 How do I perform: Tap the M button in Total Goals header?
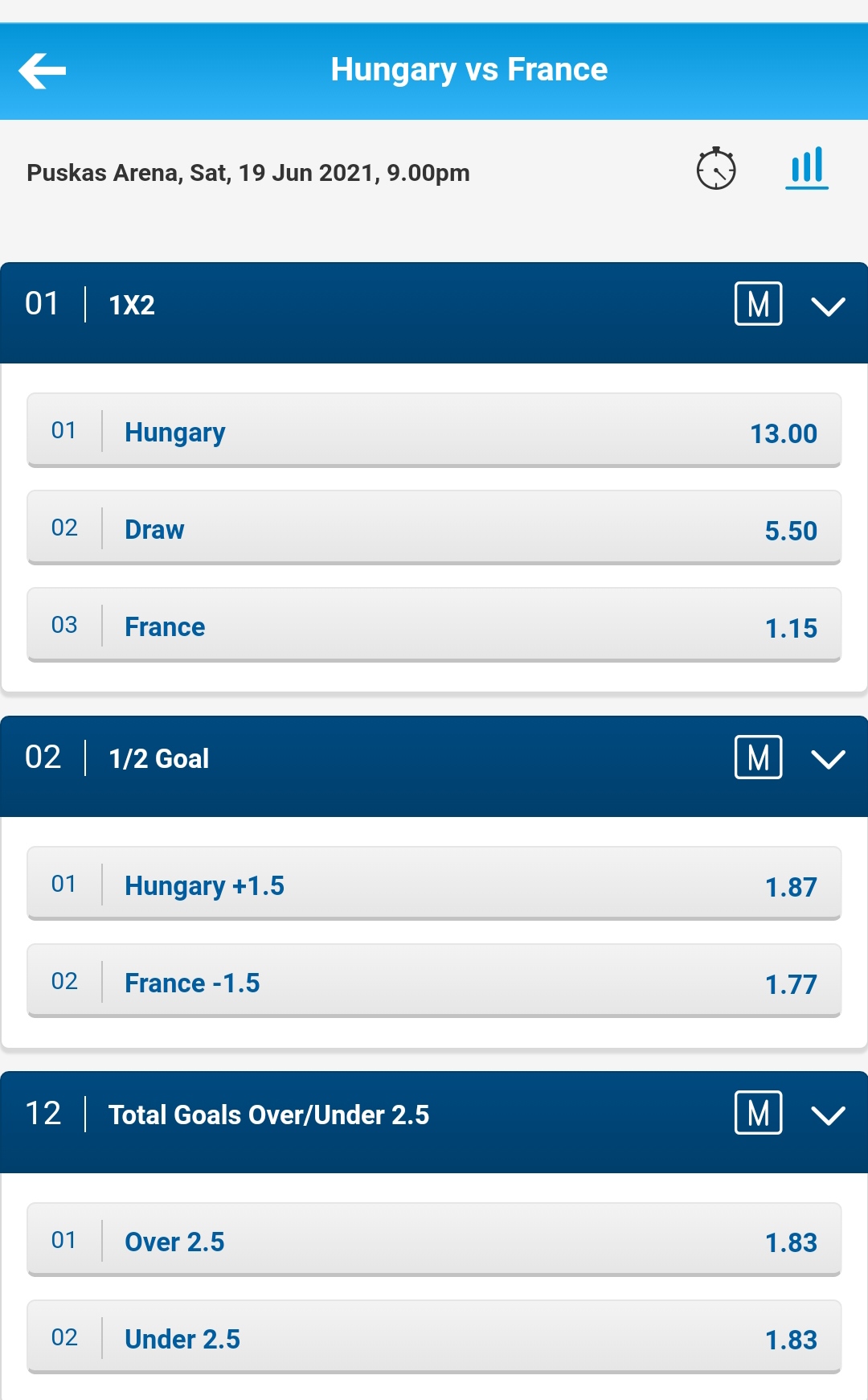click(758, 1113)
